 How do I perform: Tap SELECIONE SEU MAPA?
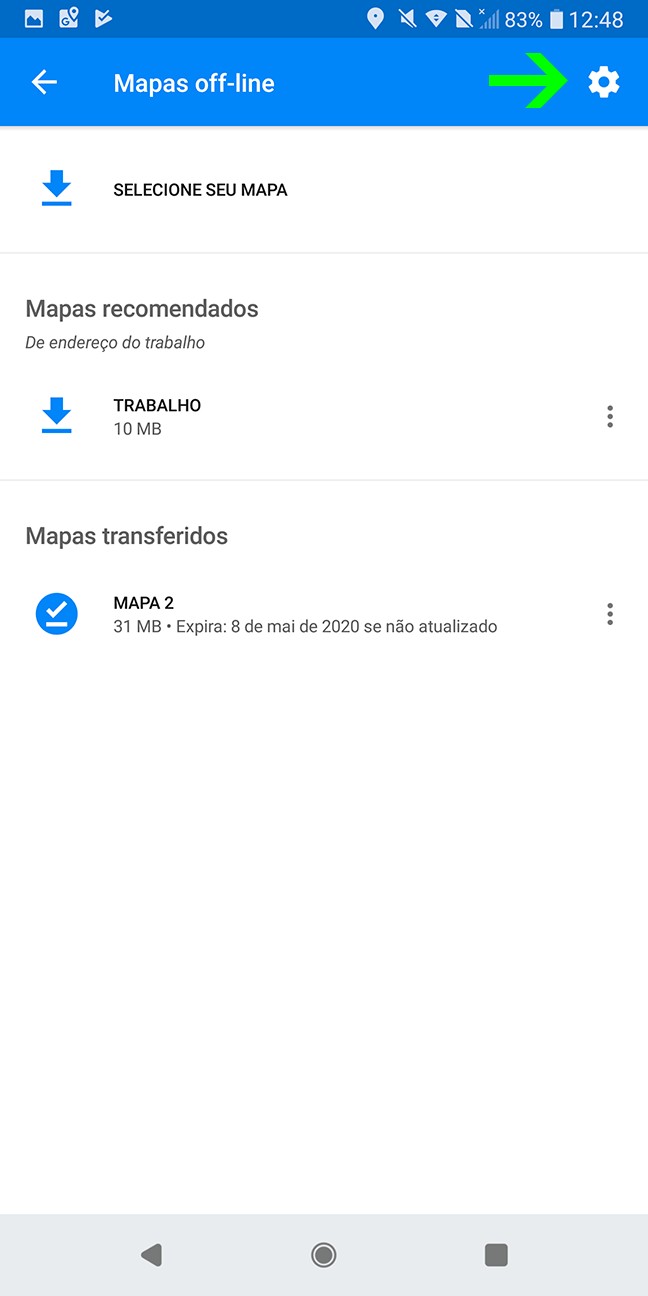pyautogui.click(x=200, y=190)
